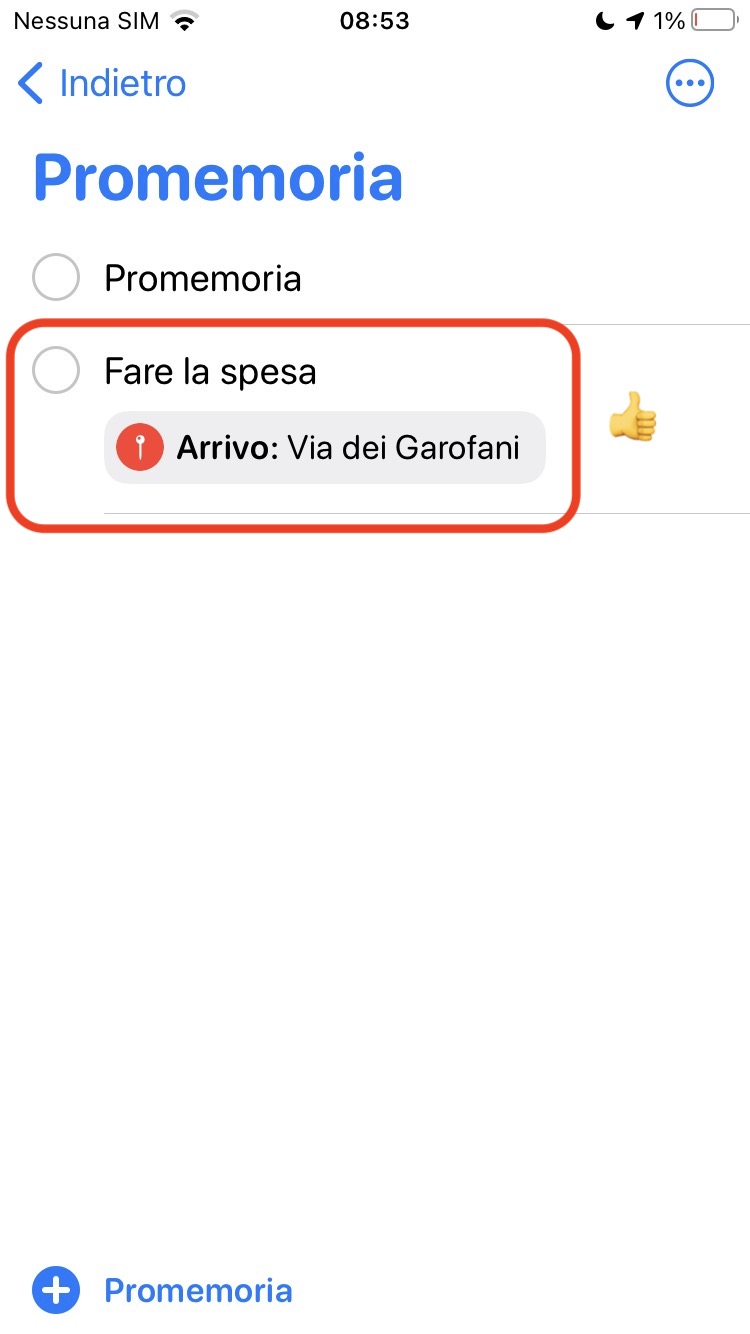Viewport: 750px width, 1334px height.
Task: Open the more options ellipsis menu
Action: pyautogui.click(x=690, y=84)
